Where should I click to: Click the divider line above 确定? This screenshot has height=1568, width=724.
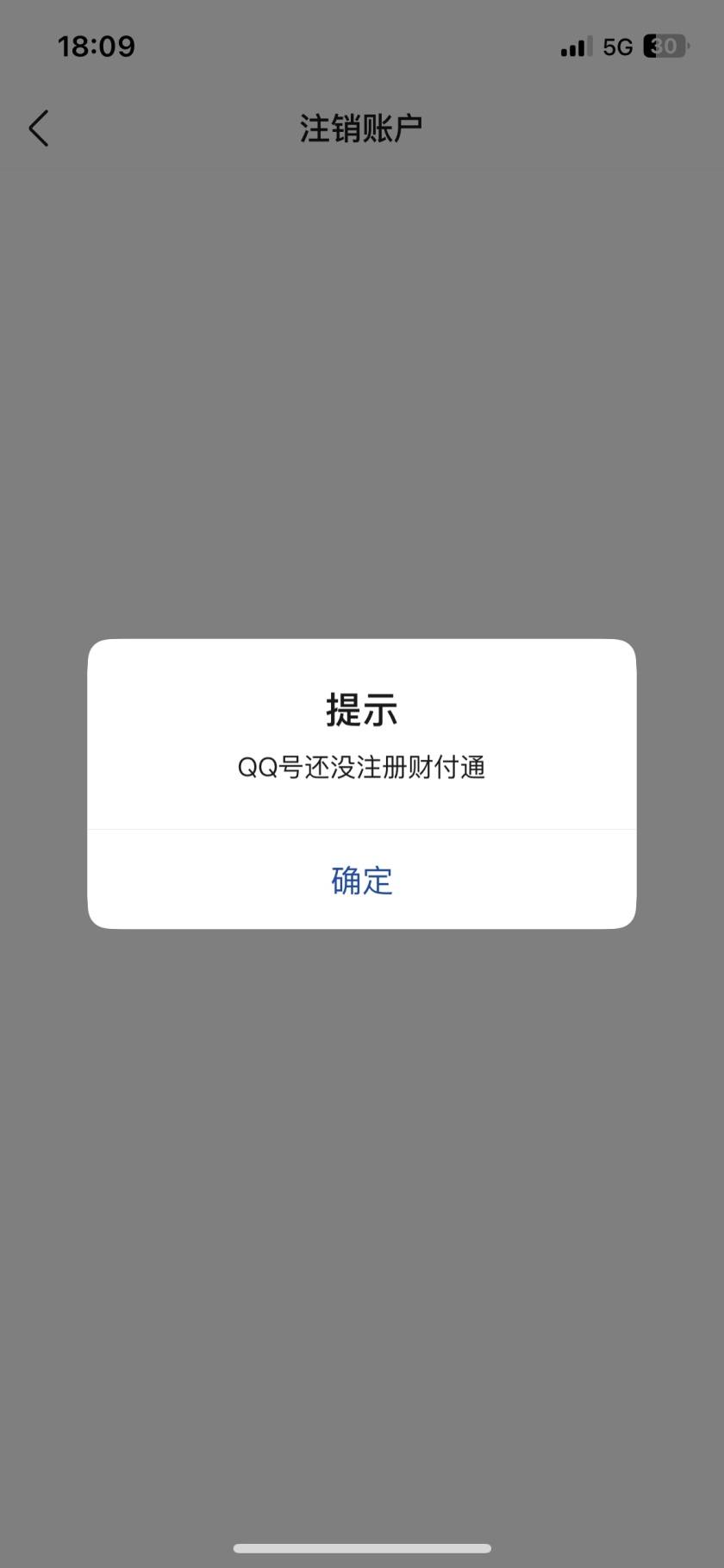pos(361,831)
